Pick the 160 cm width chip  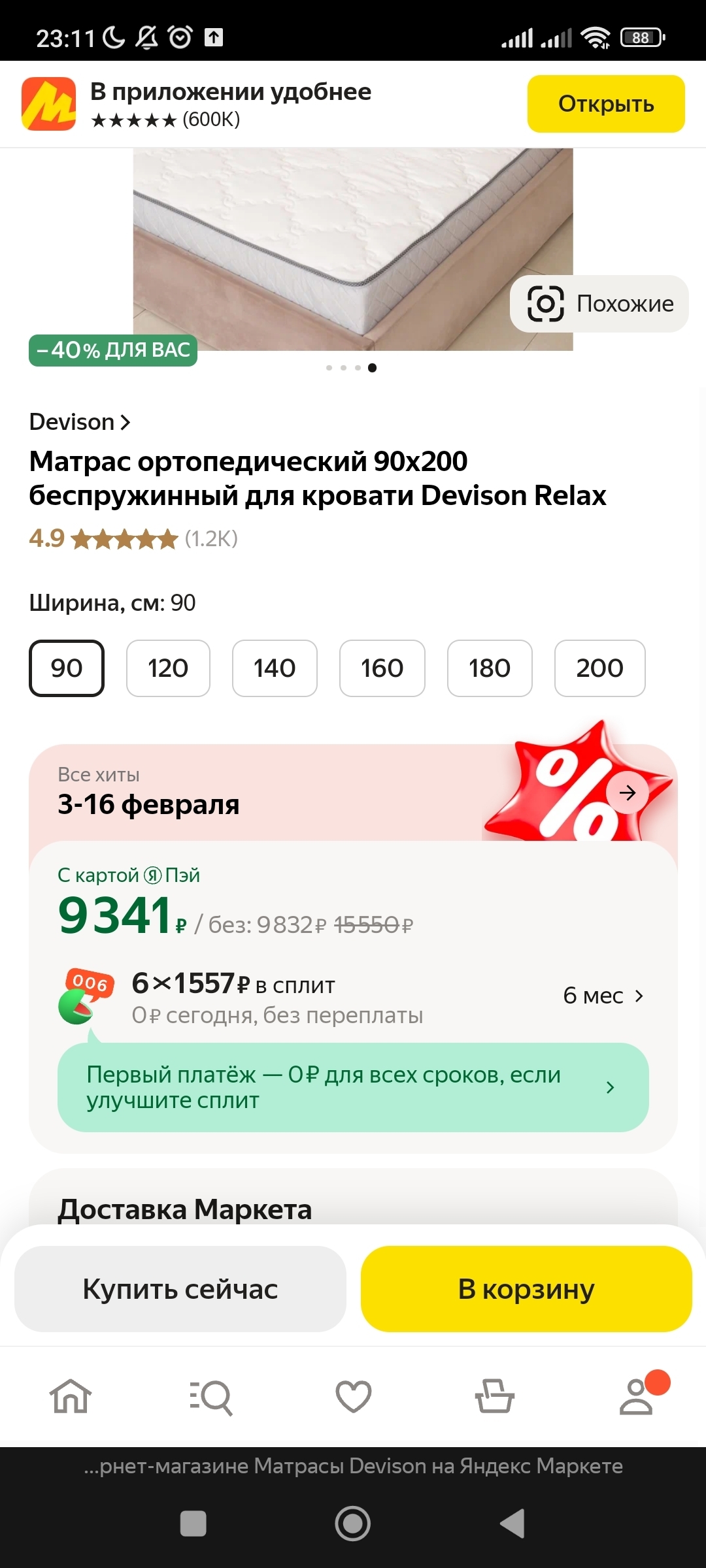[382, 668]
